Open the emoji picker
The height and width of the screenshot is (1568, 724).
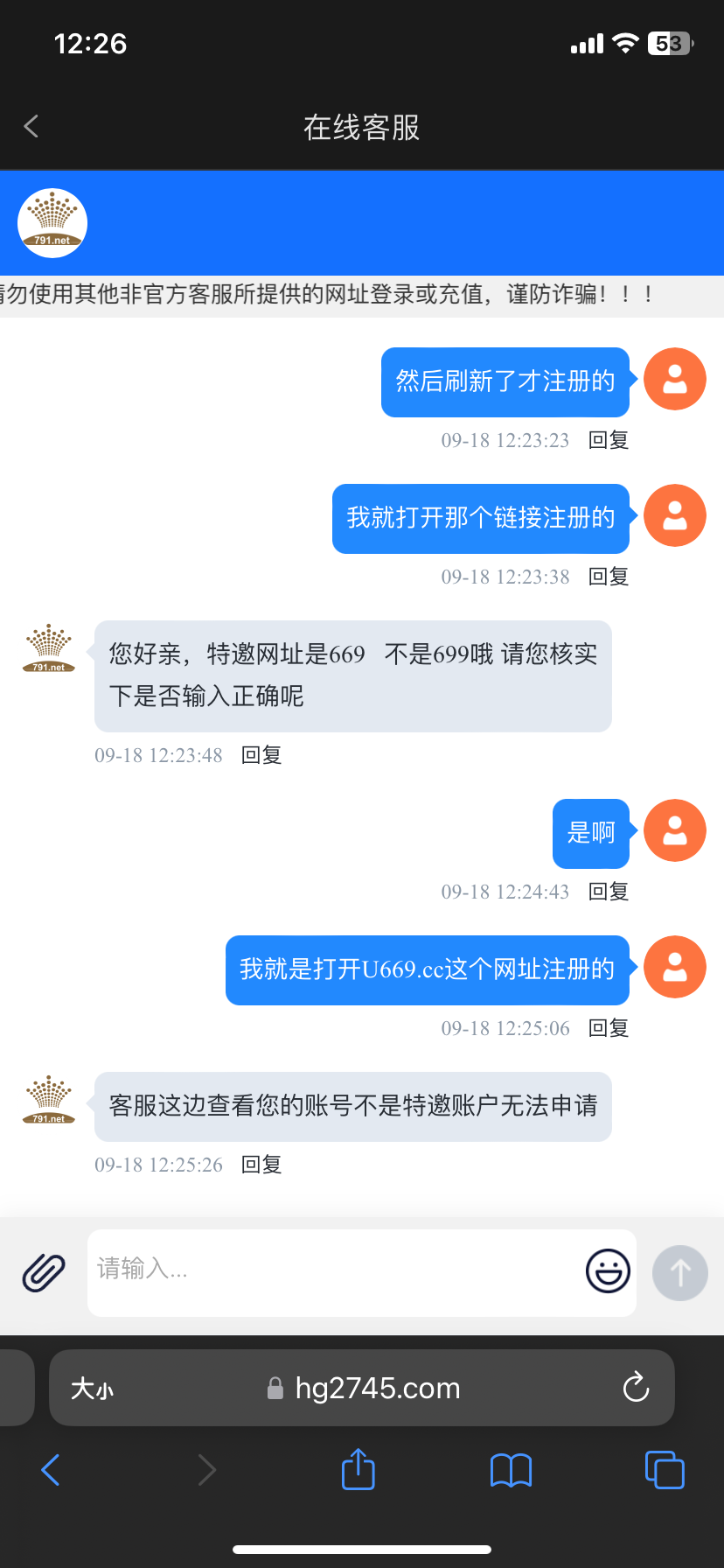pos(608,1271)
